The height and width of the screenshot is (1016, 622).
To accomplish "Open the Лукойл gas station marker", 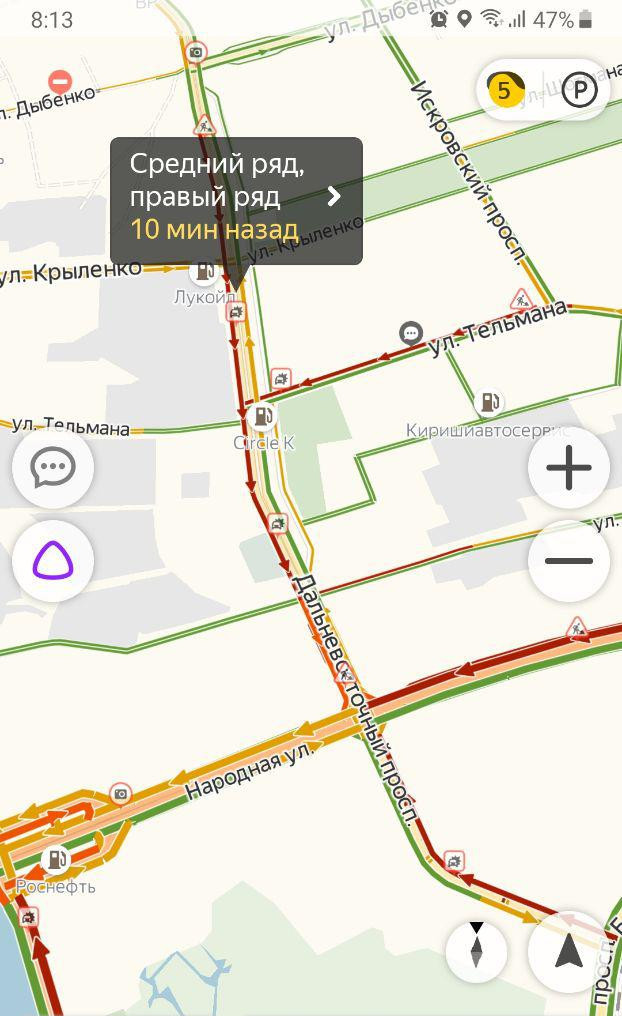I will [205, 271].
